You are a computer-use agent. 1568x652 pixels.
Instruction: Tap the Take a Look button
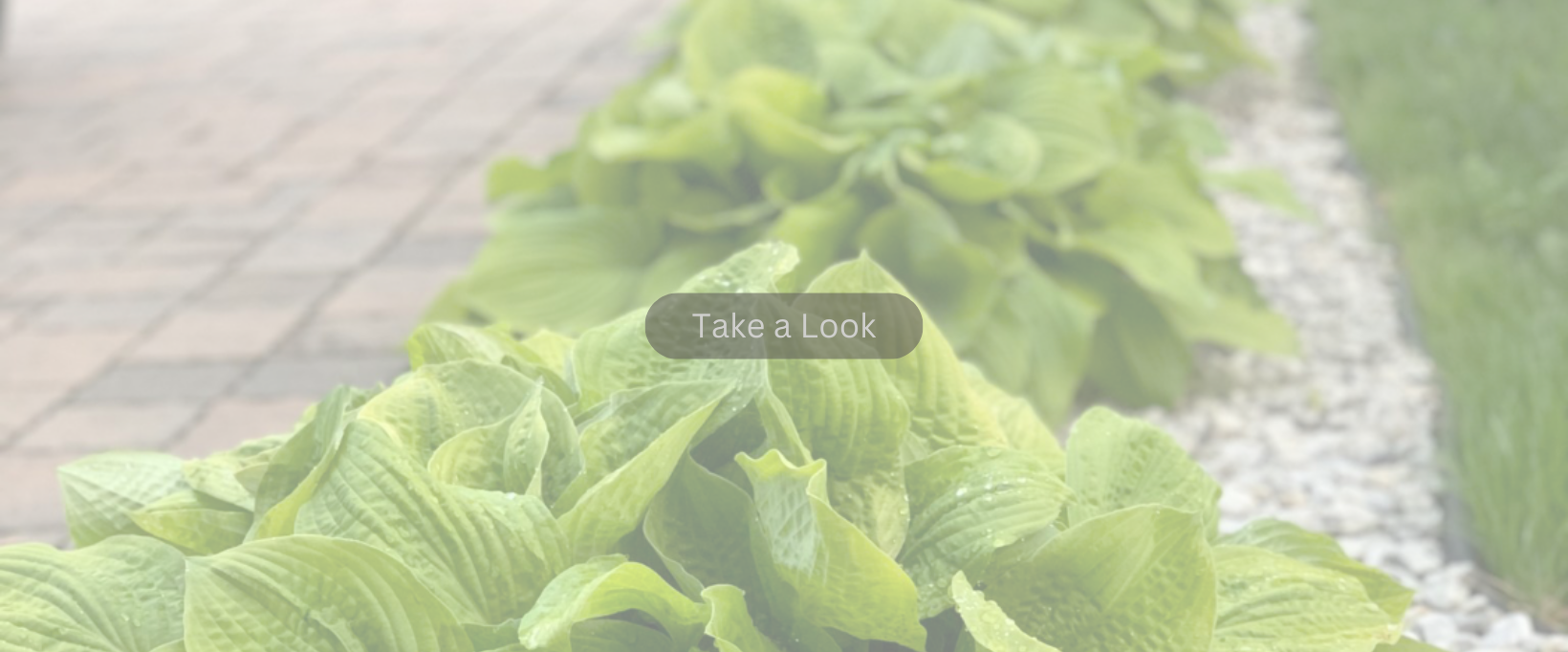[x=783, y=326]
